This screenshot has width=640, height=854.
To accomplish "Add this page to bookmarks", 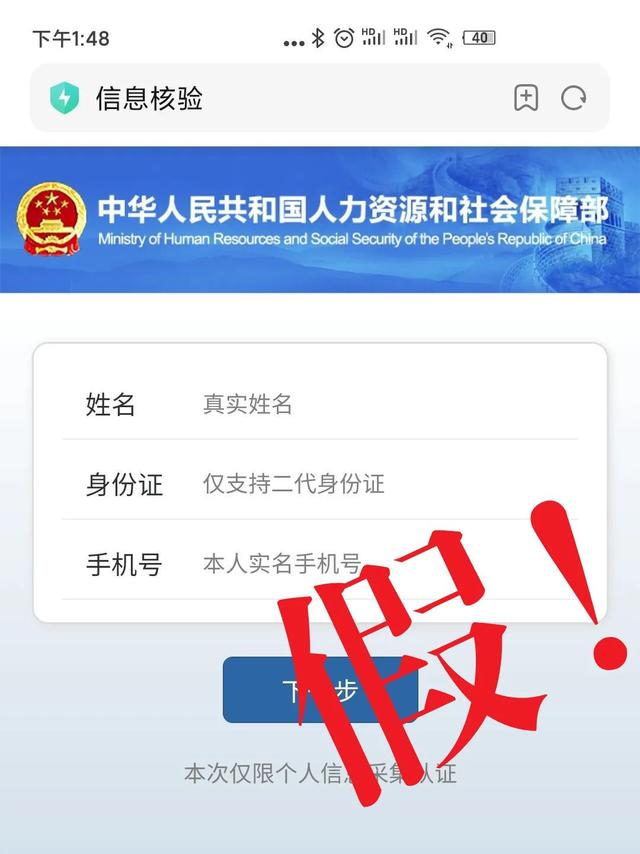I will [526, 98].
